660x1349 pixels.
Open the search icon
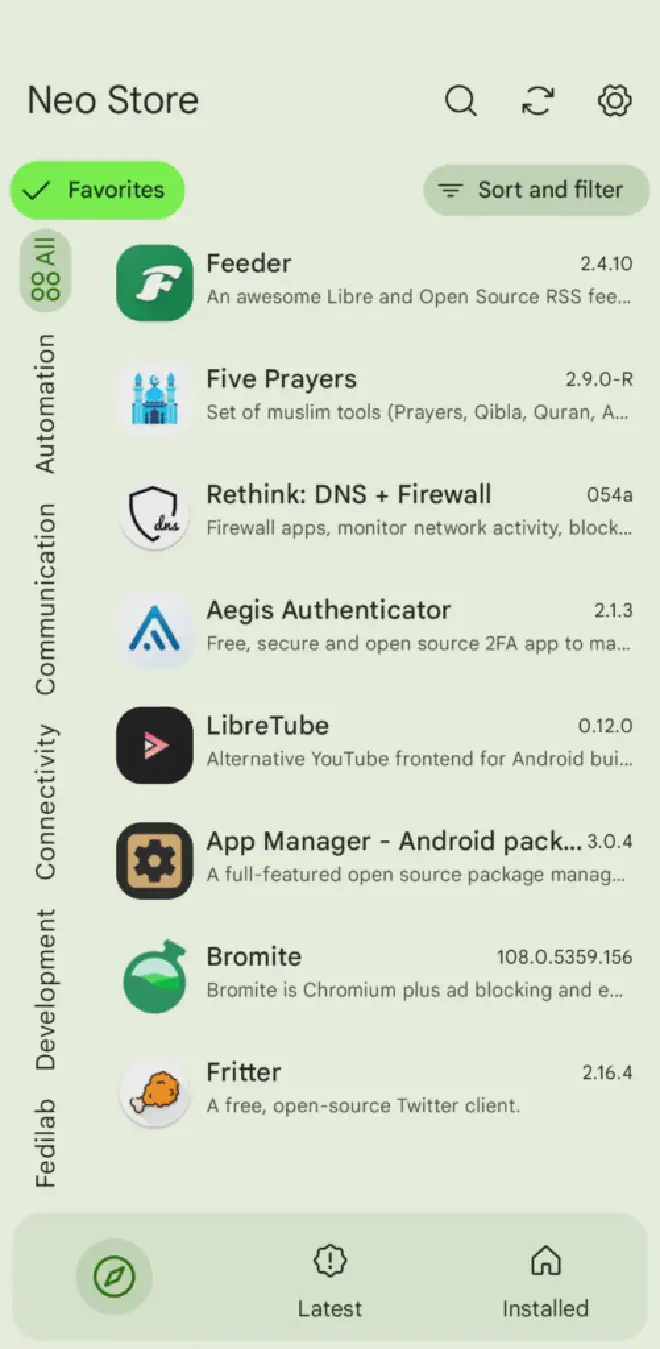click(x=460, y=100)
